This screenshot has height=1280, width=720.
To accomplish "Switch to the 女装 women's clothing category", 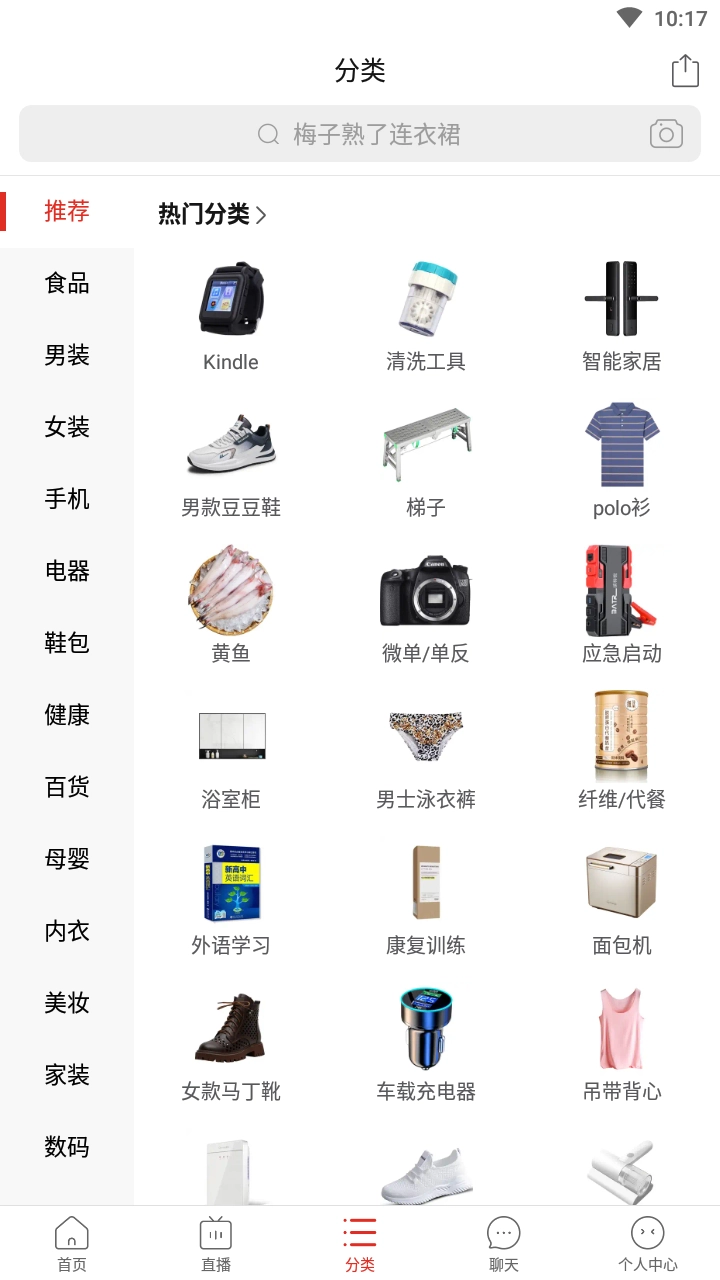I will coord(66,427).
